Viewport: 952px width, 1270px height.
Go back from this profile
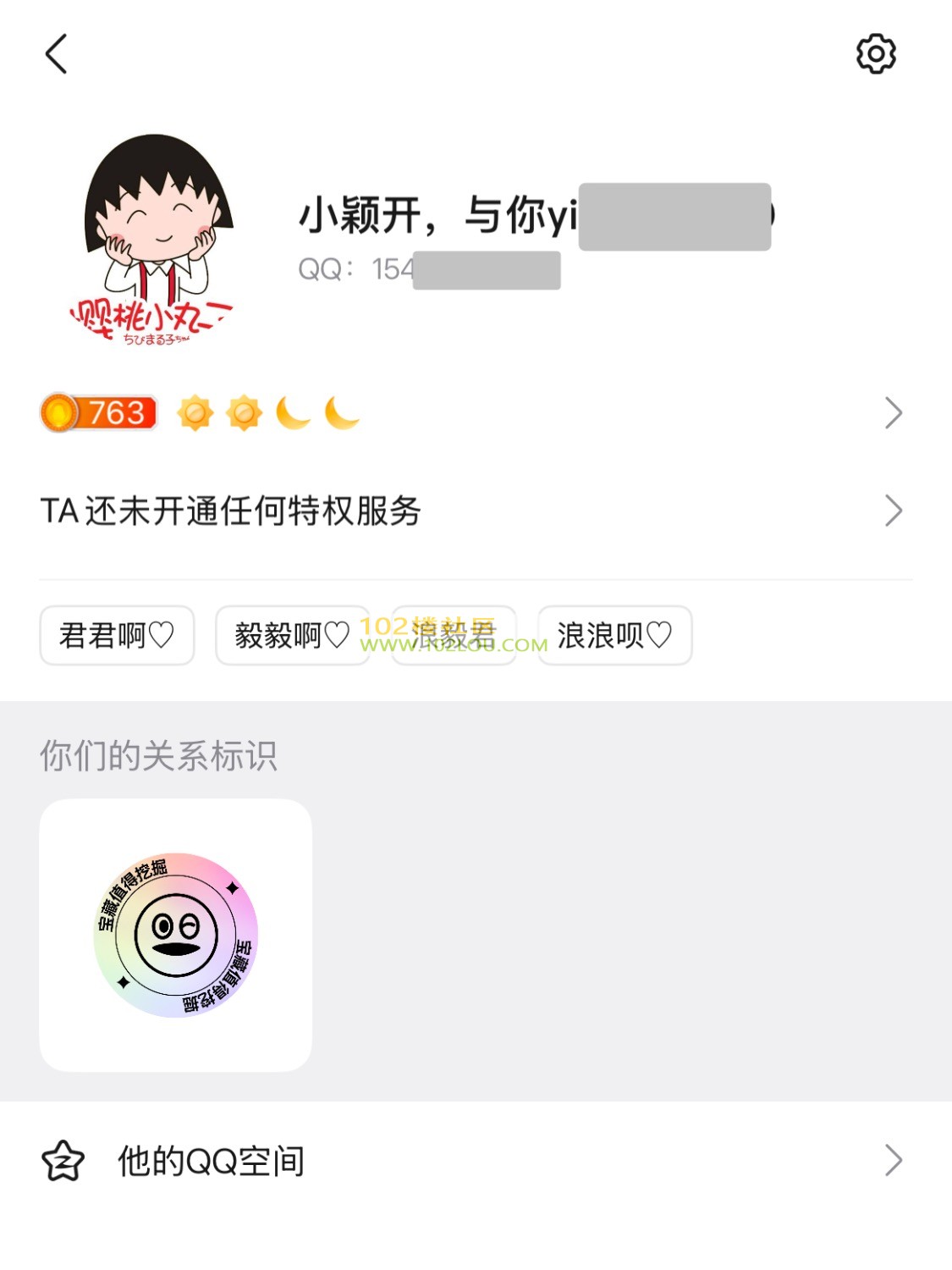(57, 54)
